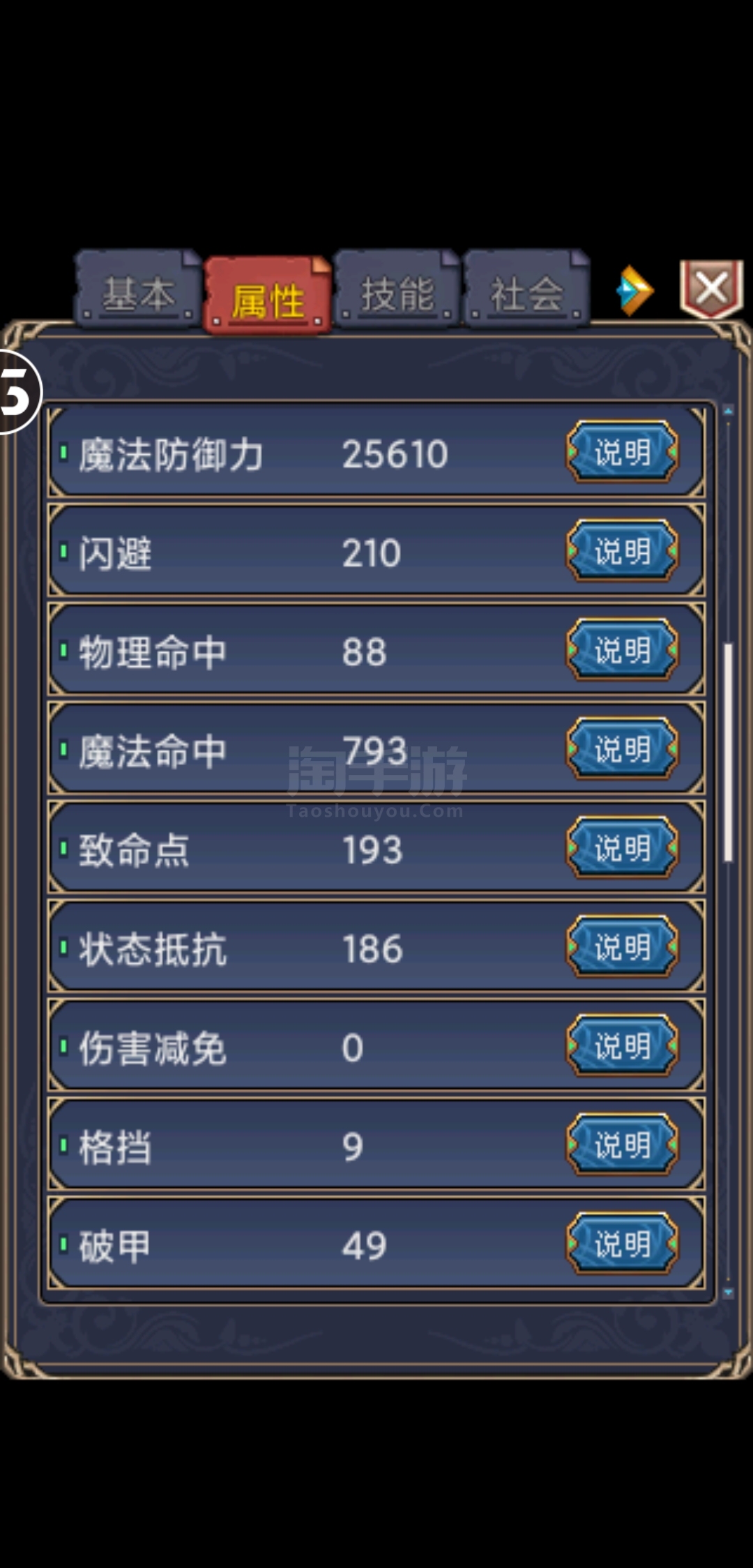This screenshot has width=753, height=1568.
Task: Switch to the 技能 tab
Action: tap(397, 290)
